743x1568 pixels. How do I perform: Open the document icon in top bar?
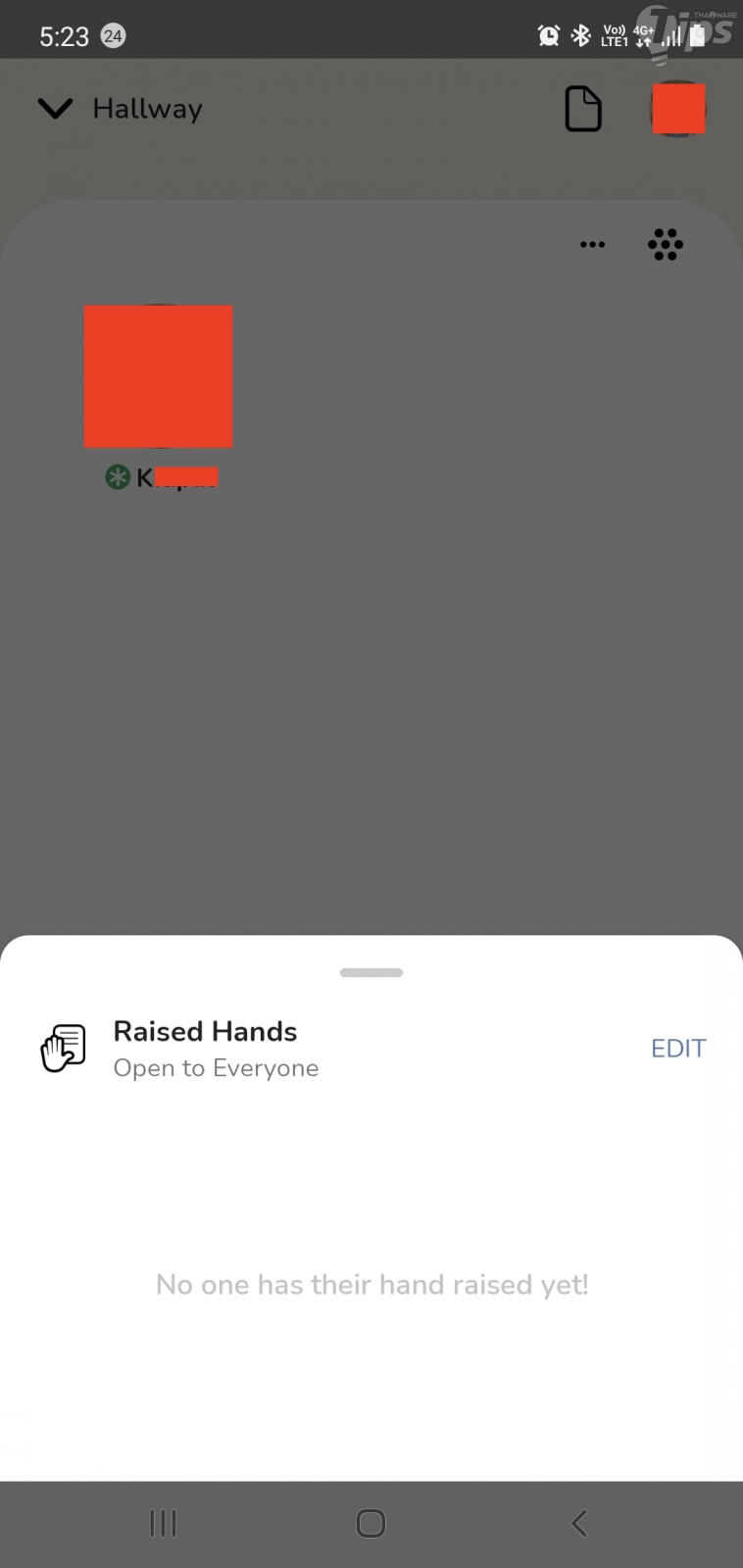coord(582,109)
